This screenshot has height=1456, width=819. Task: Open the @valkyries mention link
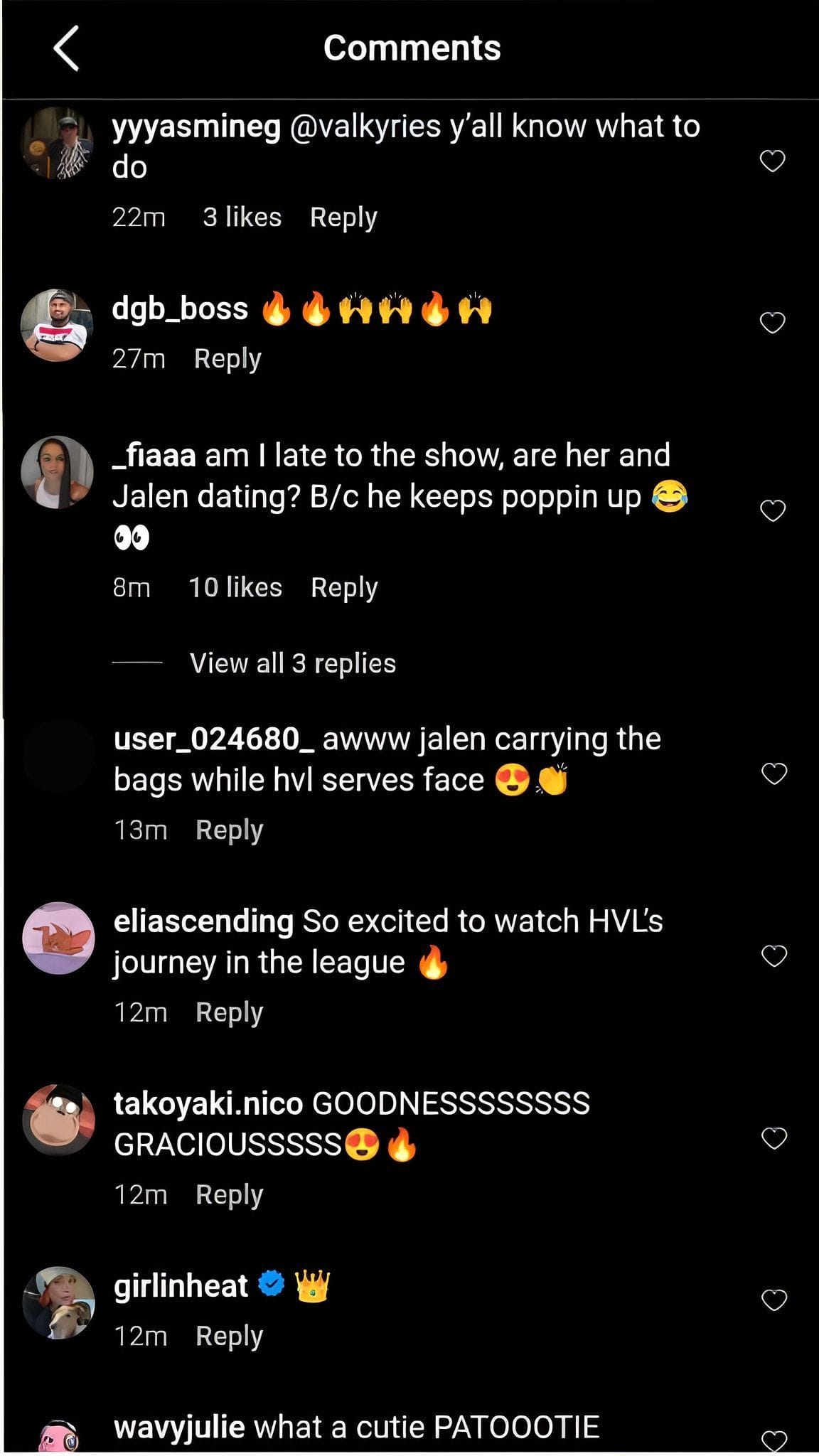[x=365, y=127]
